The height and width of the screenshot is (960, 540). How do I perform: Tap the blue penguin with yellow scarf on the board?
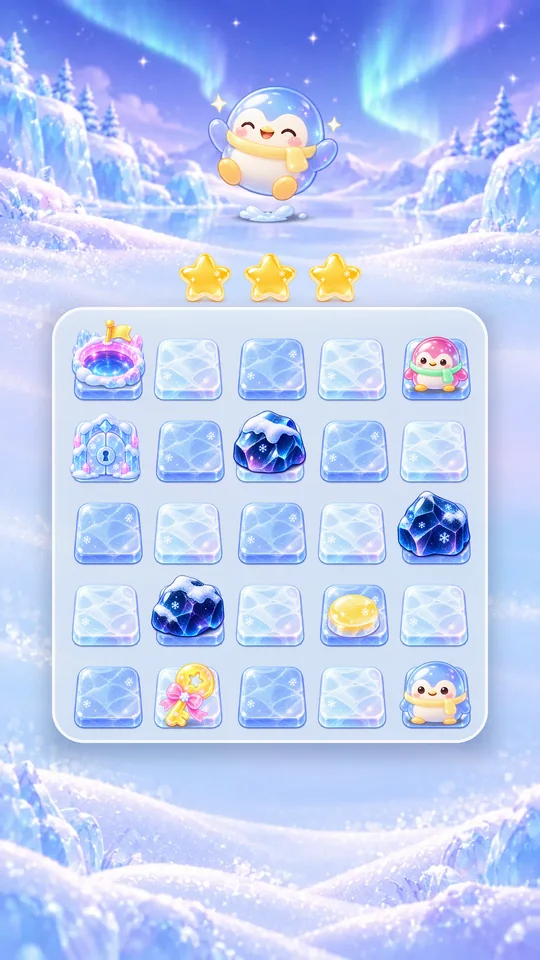(x=435, y=694)
